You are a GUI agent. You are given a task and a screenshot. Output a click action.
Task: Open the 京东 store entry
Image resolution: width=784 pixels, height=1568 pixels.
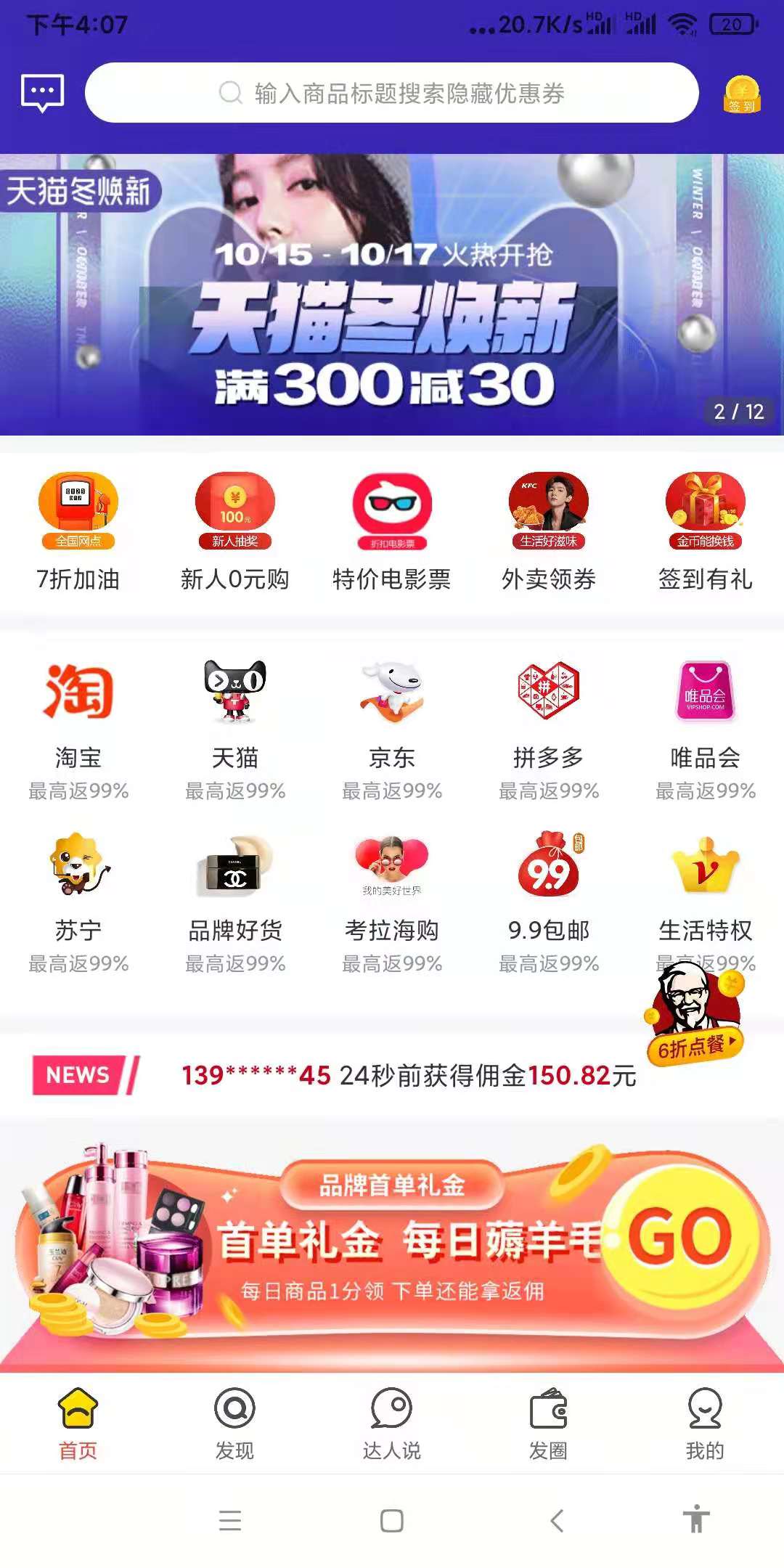392,730
